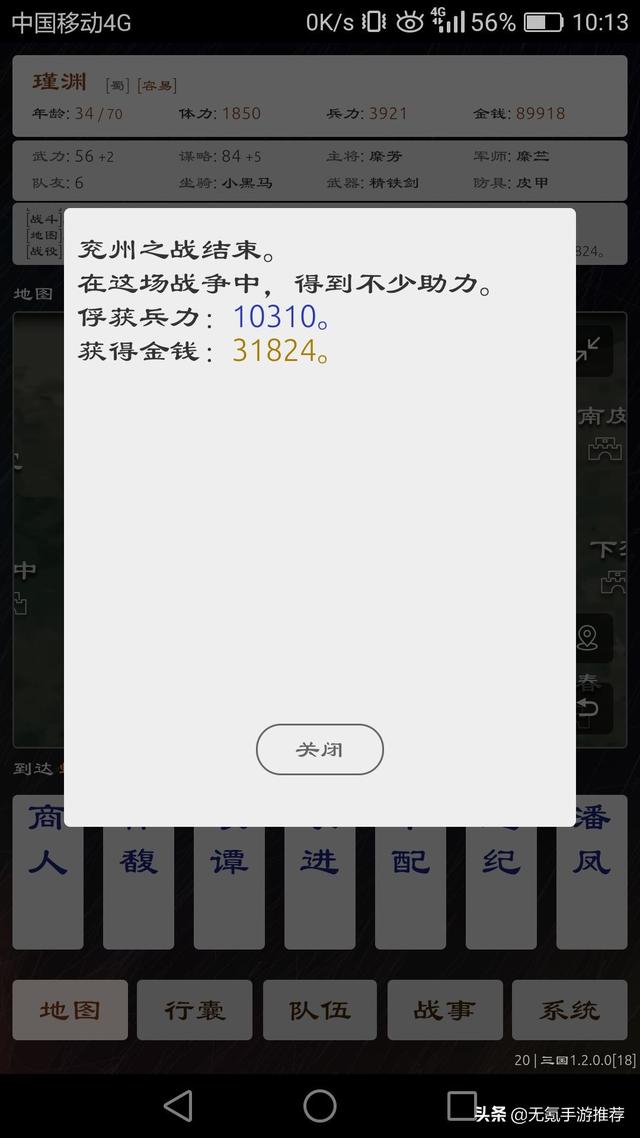Tap the system back button

click(x=178, y=1105)
